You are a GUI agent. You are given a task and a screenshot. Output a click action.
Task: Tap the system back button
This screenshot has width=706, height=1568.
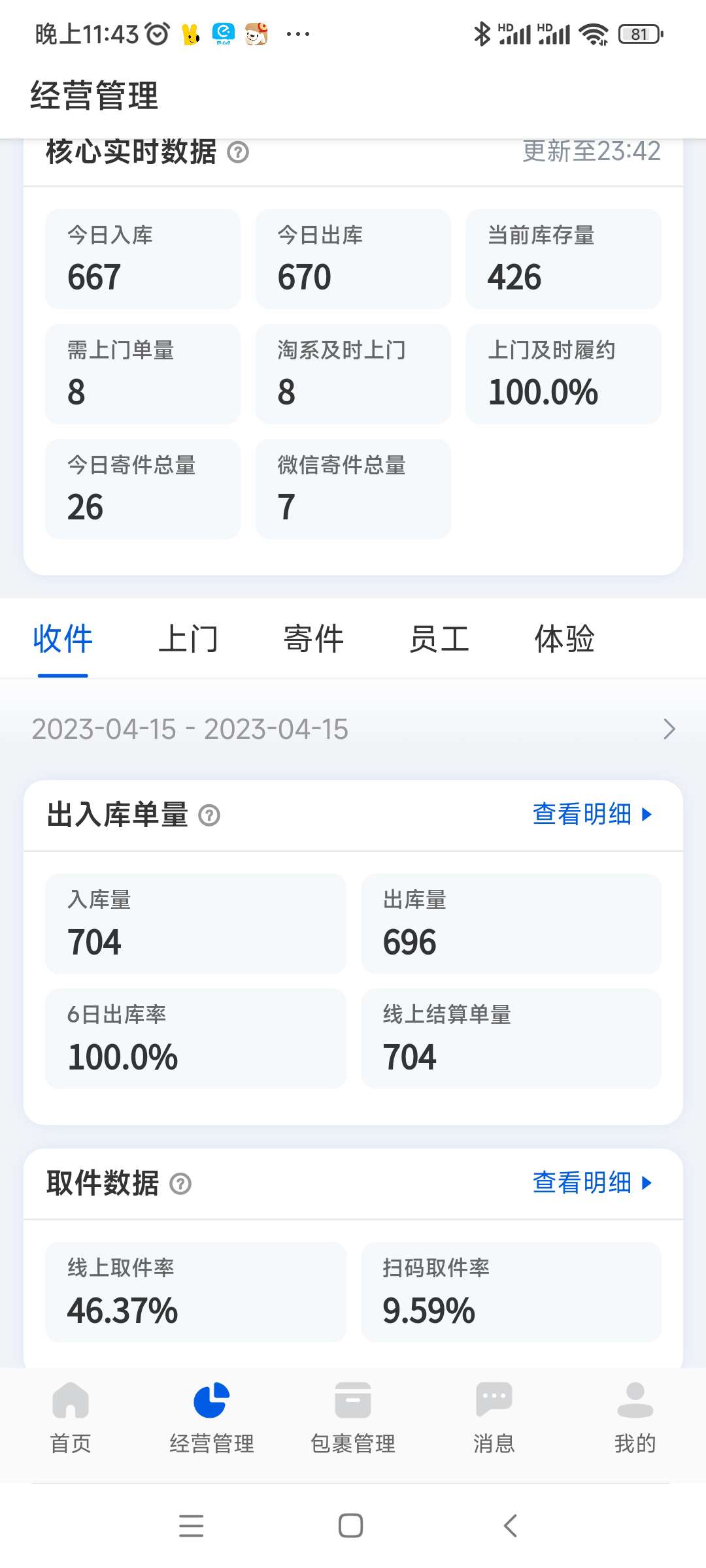click(511, 1526)
